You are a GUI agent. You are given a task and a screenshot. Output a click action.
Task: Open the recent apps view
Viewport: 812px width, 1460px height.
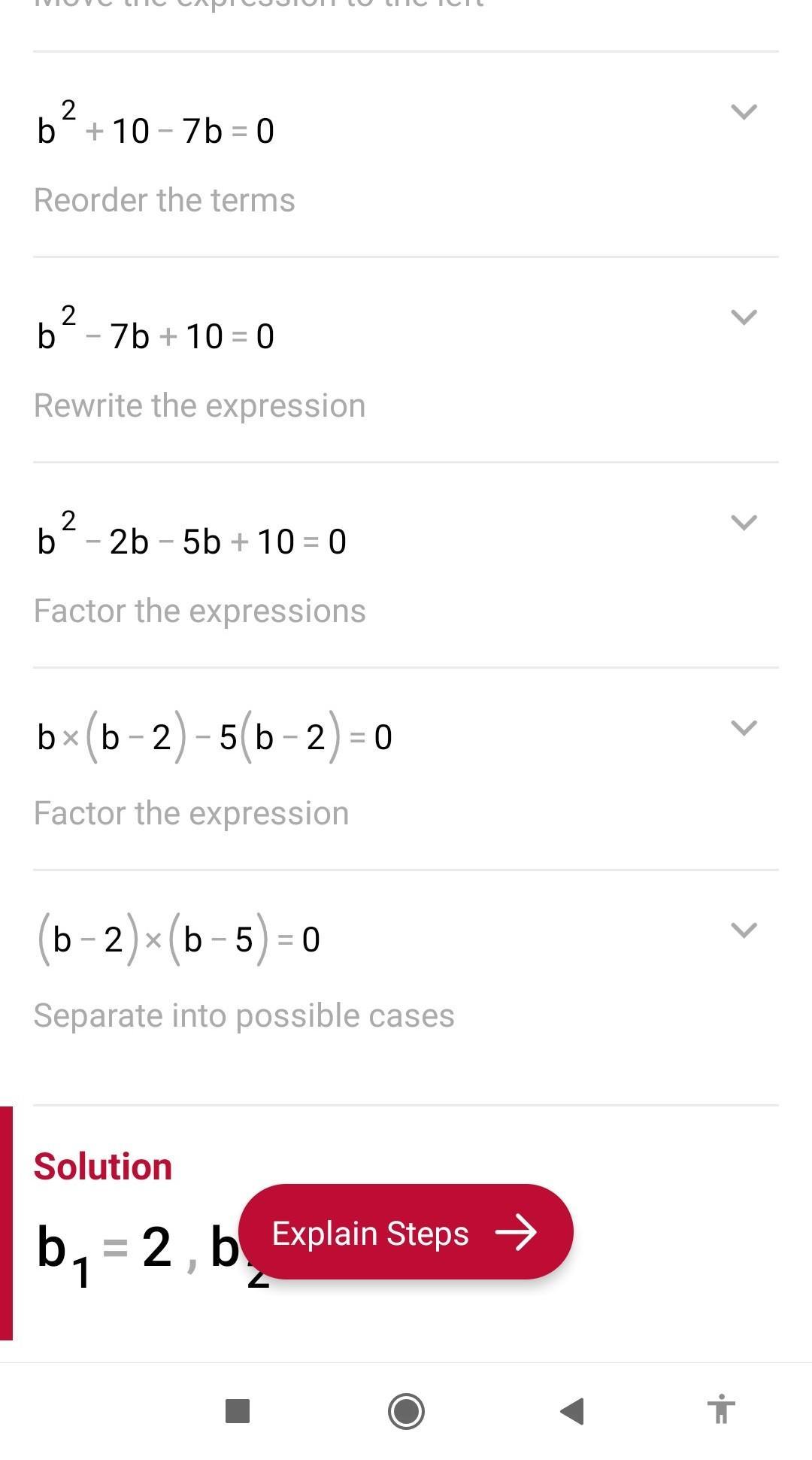tap(238, 1411)
